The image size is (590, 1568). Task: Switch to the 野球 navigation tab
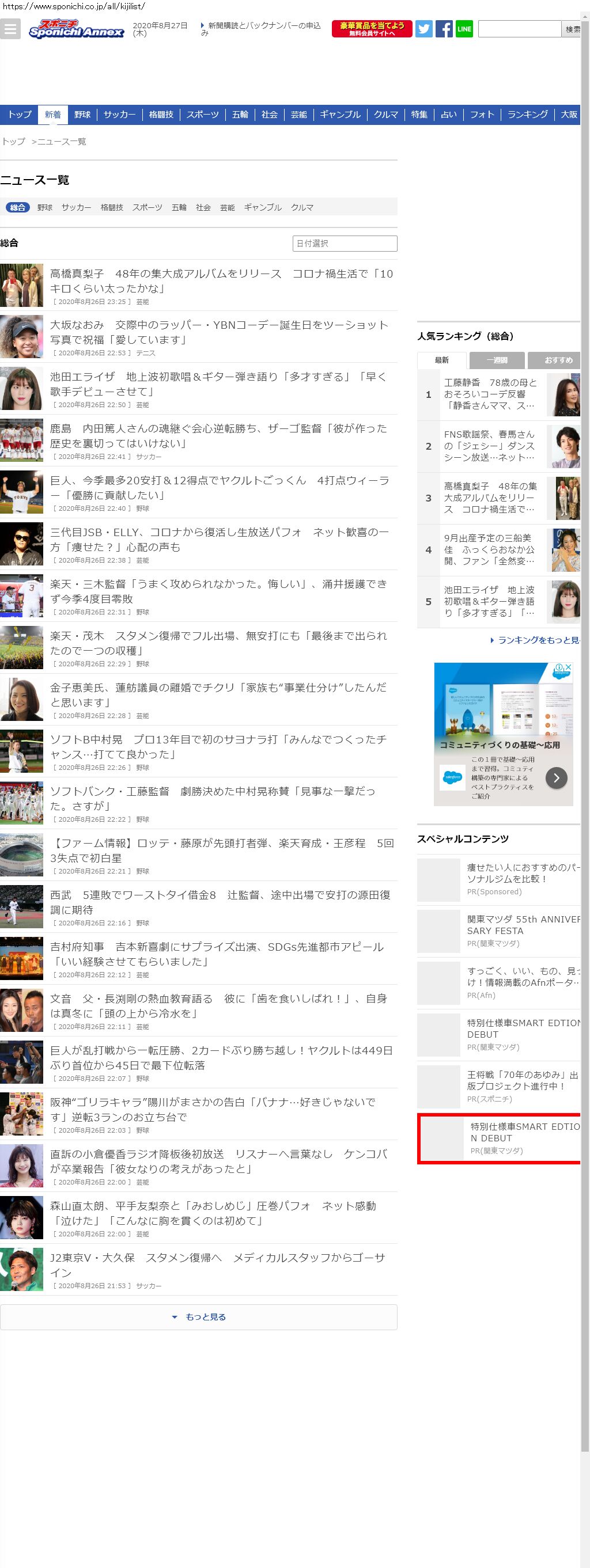point(82,115)
